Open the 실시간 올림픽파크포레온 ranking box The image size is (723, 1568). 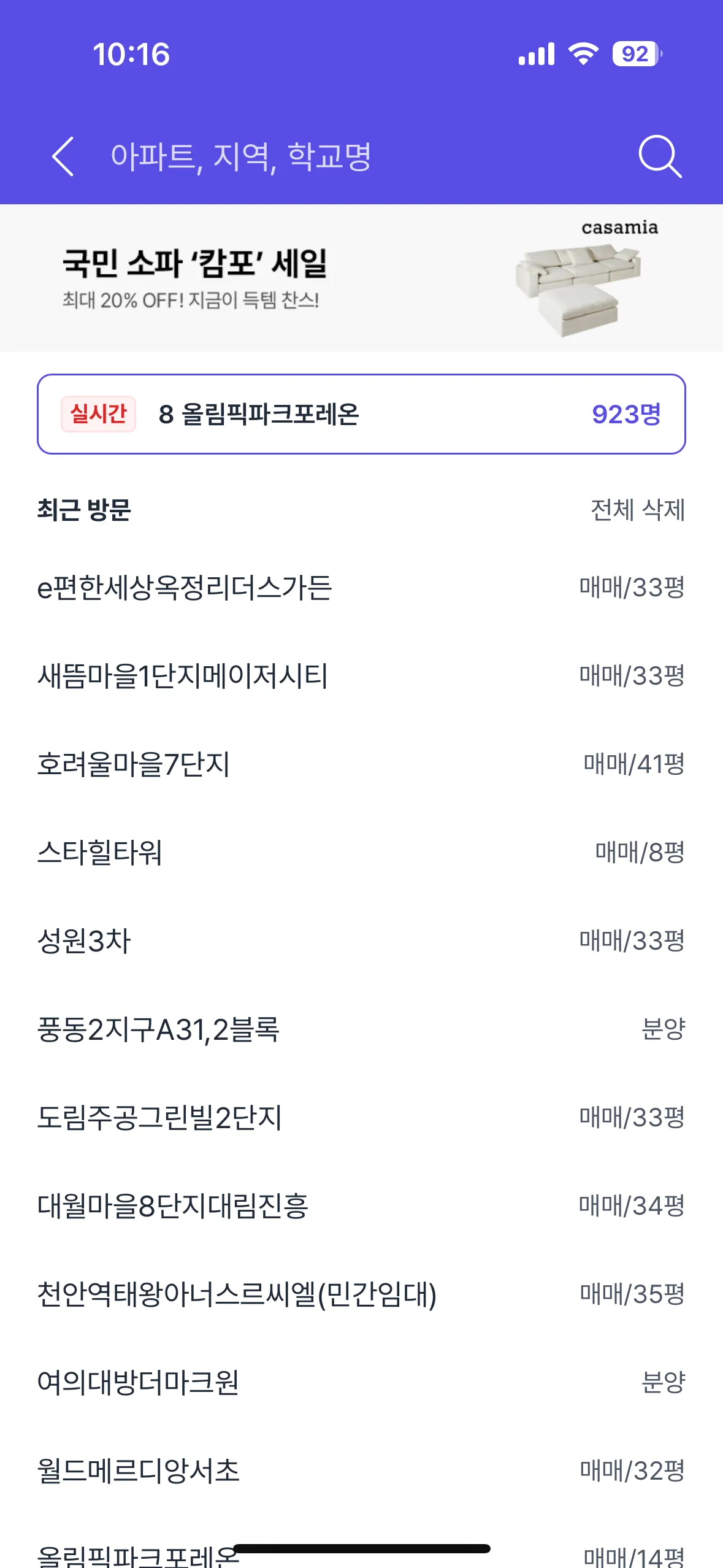(x=361, y=414)
